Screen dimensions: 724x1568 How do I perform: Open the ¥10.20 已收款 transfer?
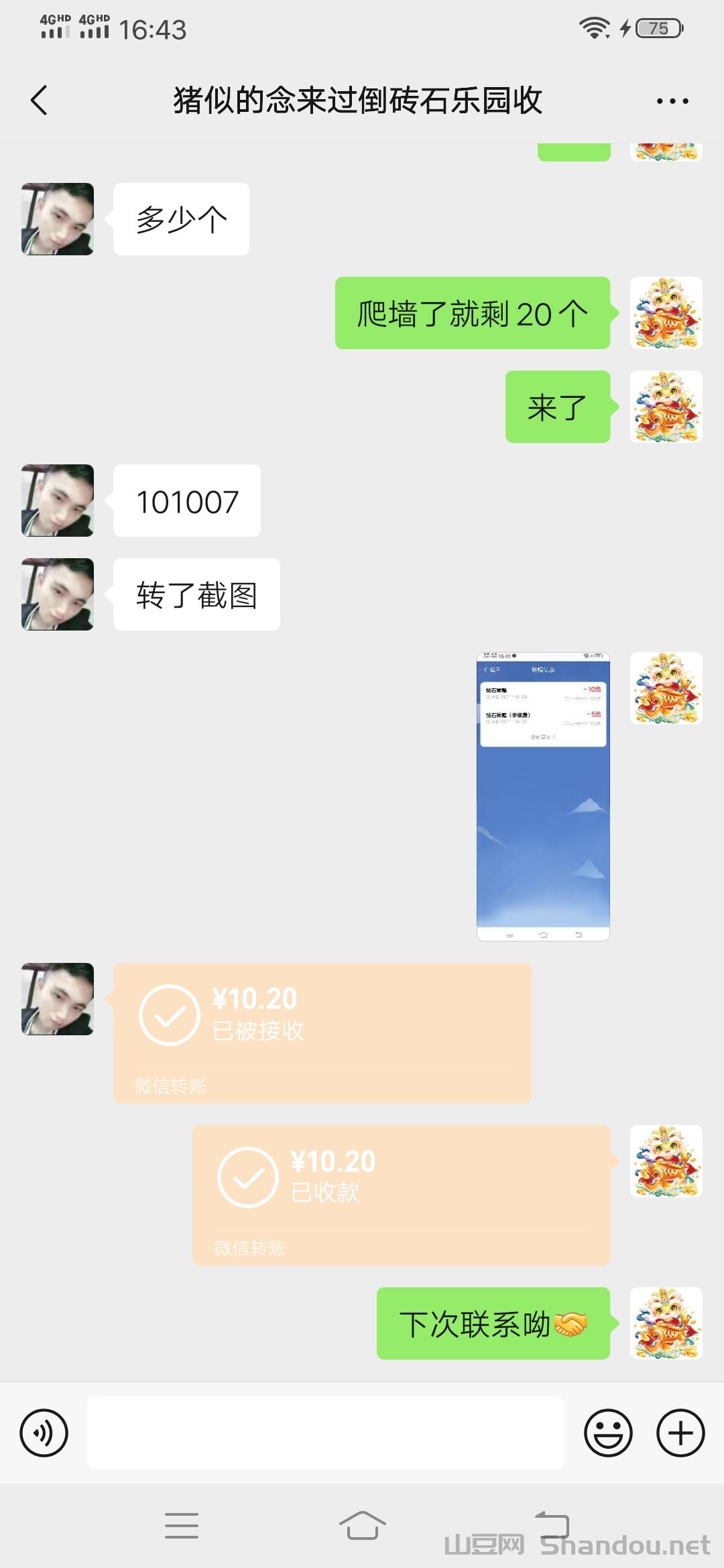coord(401,1194)
